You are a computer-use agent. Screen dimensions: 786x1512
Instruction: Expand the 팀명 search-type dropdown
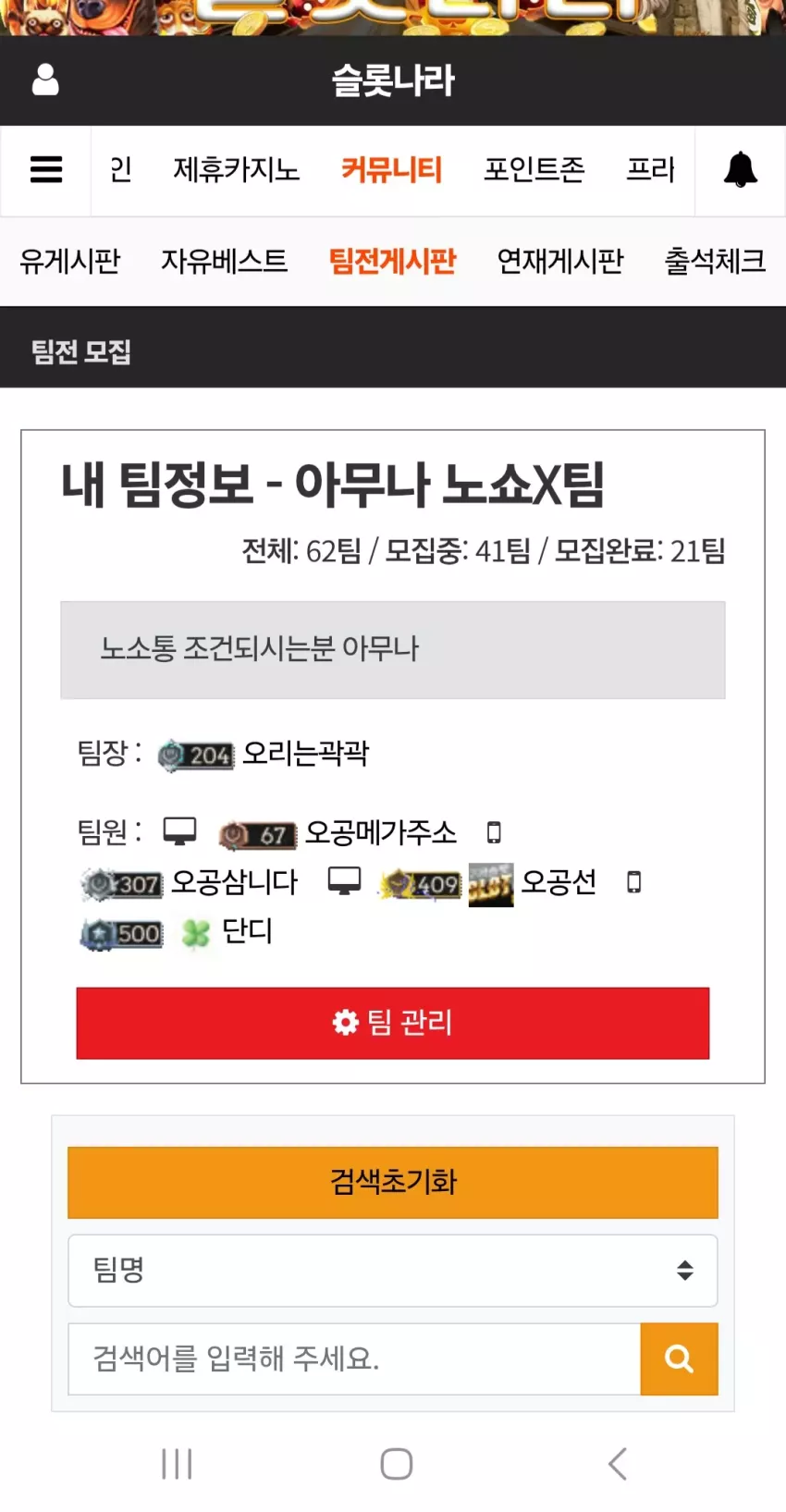pyautogui.click(x=393, y=1271)
